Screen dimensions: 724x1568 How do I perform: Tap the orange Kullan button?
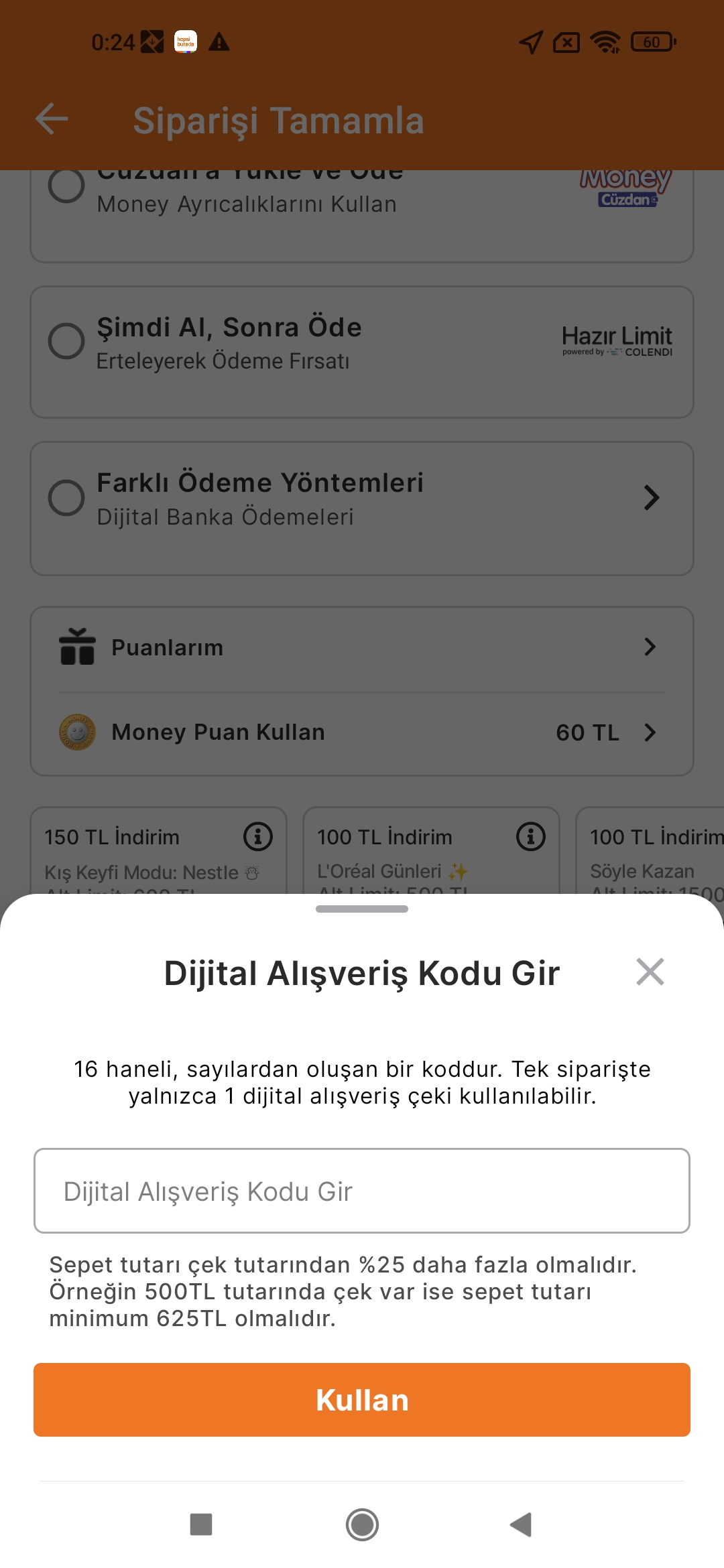(362, 1400)
